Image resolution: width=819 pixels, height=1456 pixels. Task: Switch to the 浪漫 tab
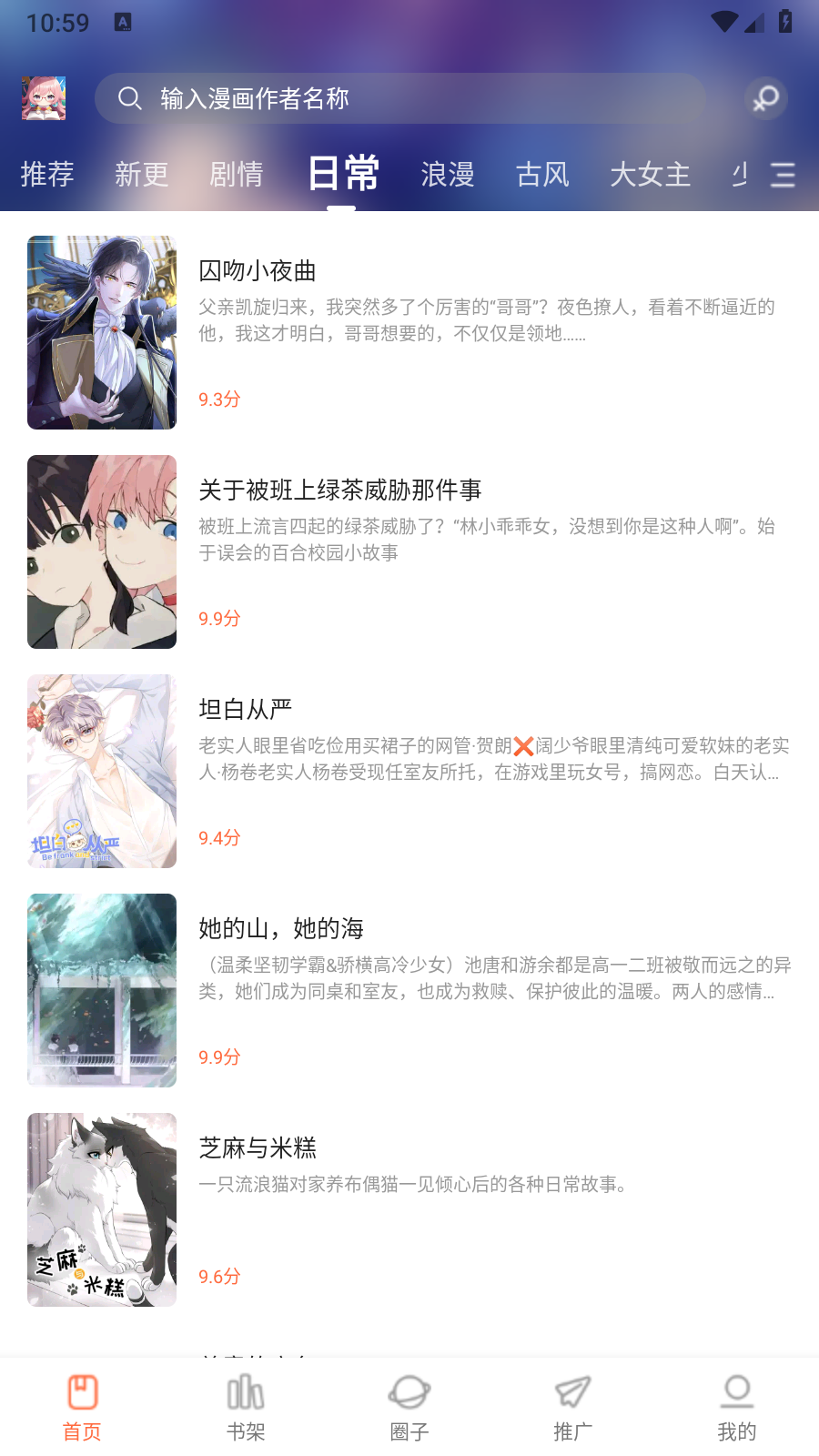446,176
